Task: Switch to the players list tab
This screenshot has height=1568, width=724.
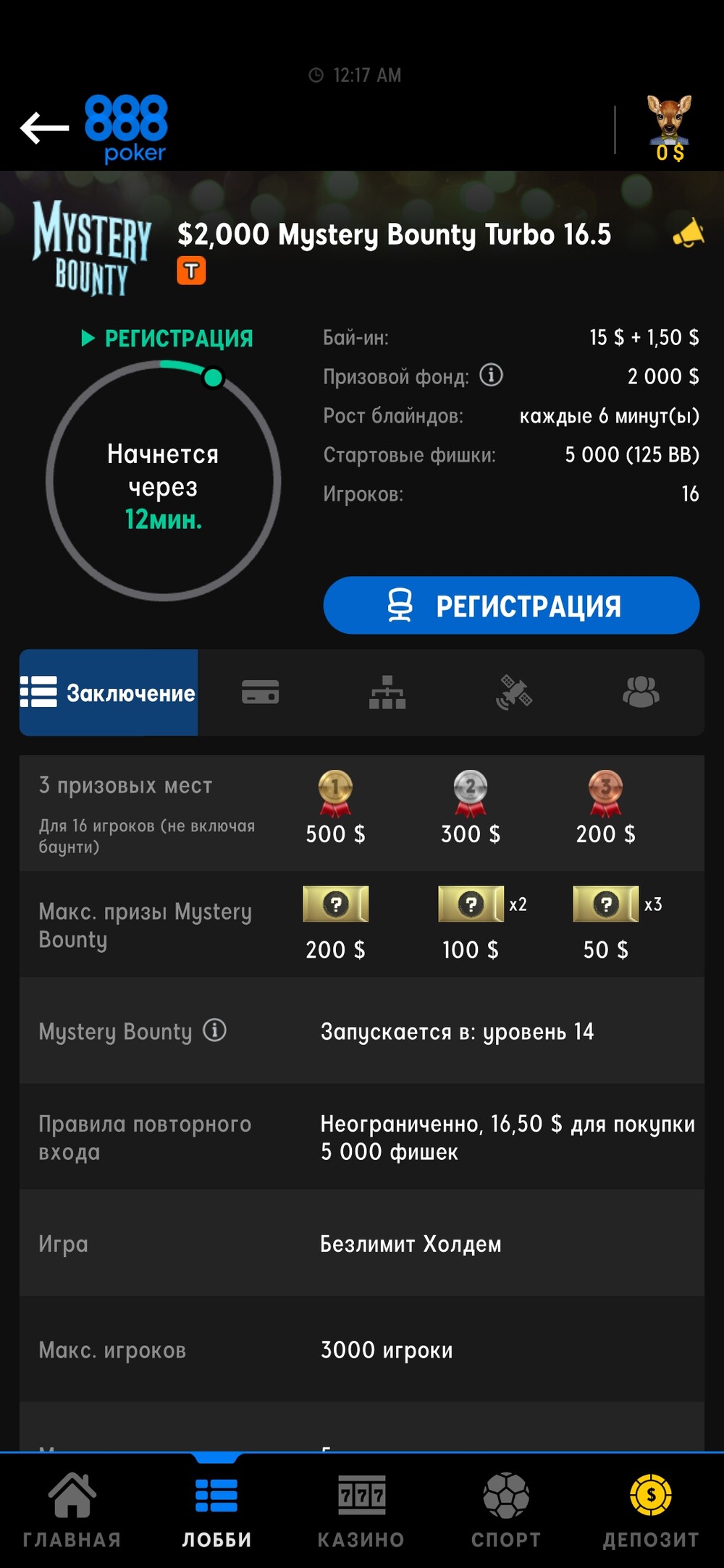Action: coord(641,692)
